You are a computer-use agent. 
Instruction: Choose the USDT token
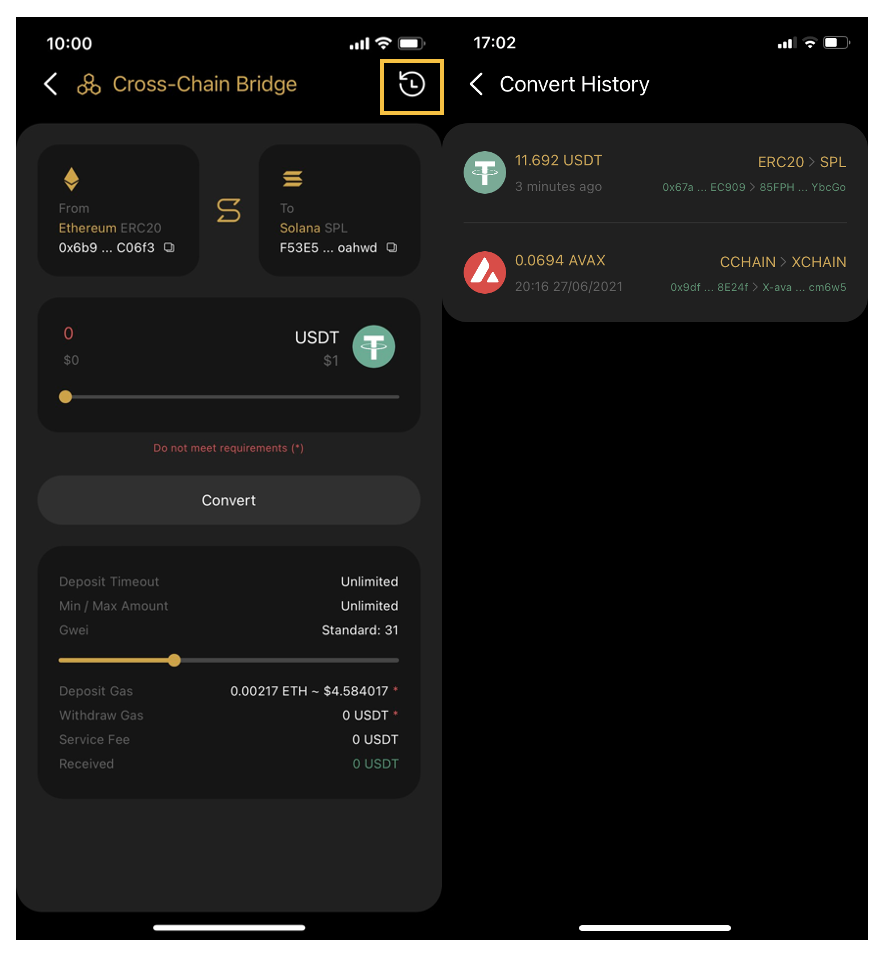coord(374,346)
